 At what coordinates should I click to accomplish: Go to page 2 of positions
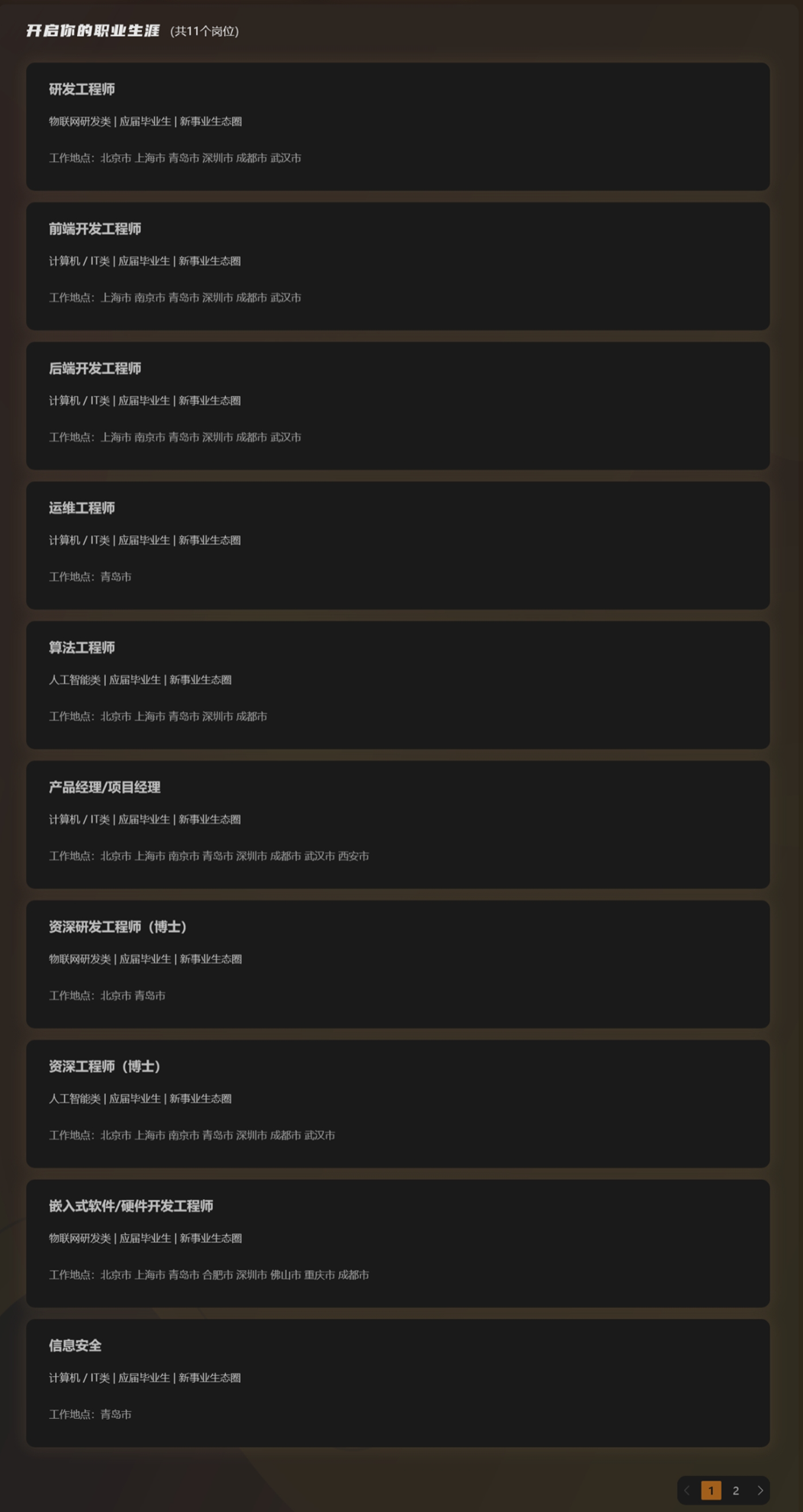pyautogui.click(x=736, y=1490)
